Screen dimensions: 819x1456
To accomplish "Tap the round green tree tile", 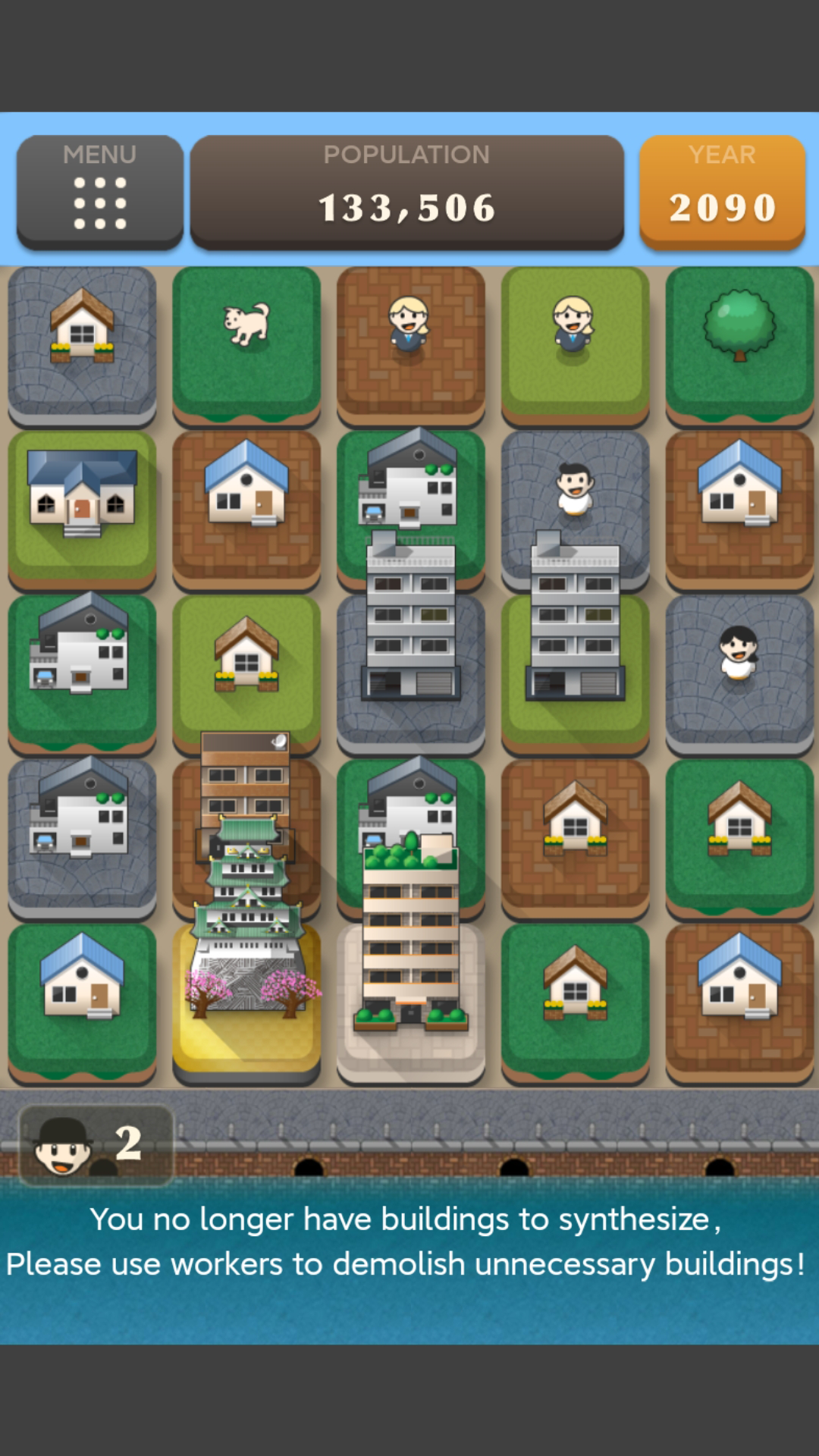I will [x=739, y=346].
